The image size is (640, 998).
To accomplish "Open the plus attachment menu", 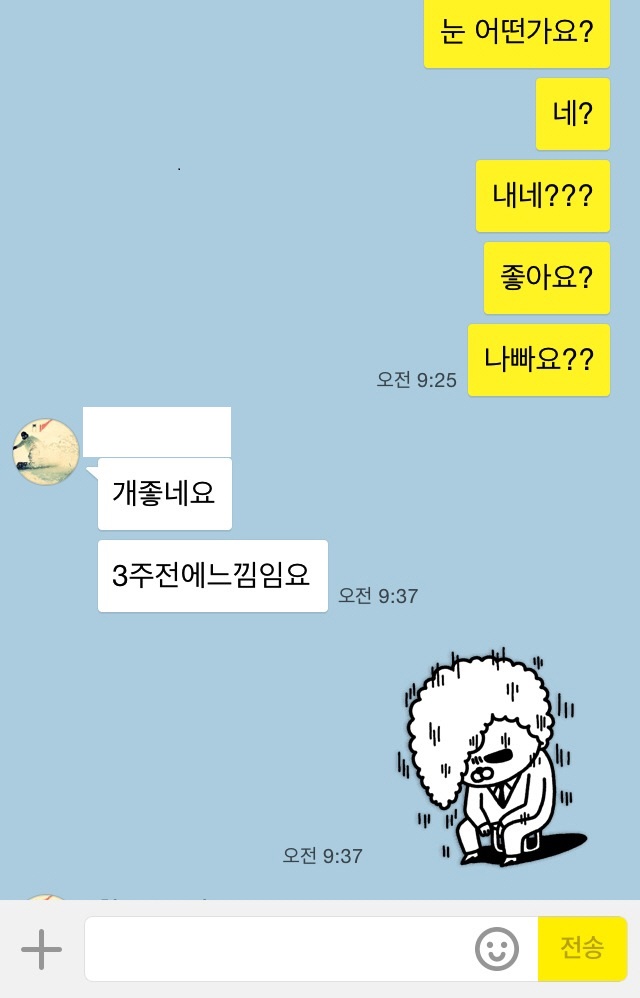I will click(41, 949).
